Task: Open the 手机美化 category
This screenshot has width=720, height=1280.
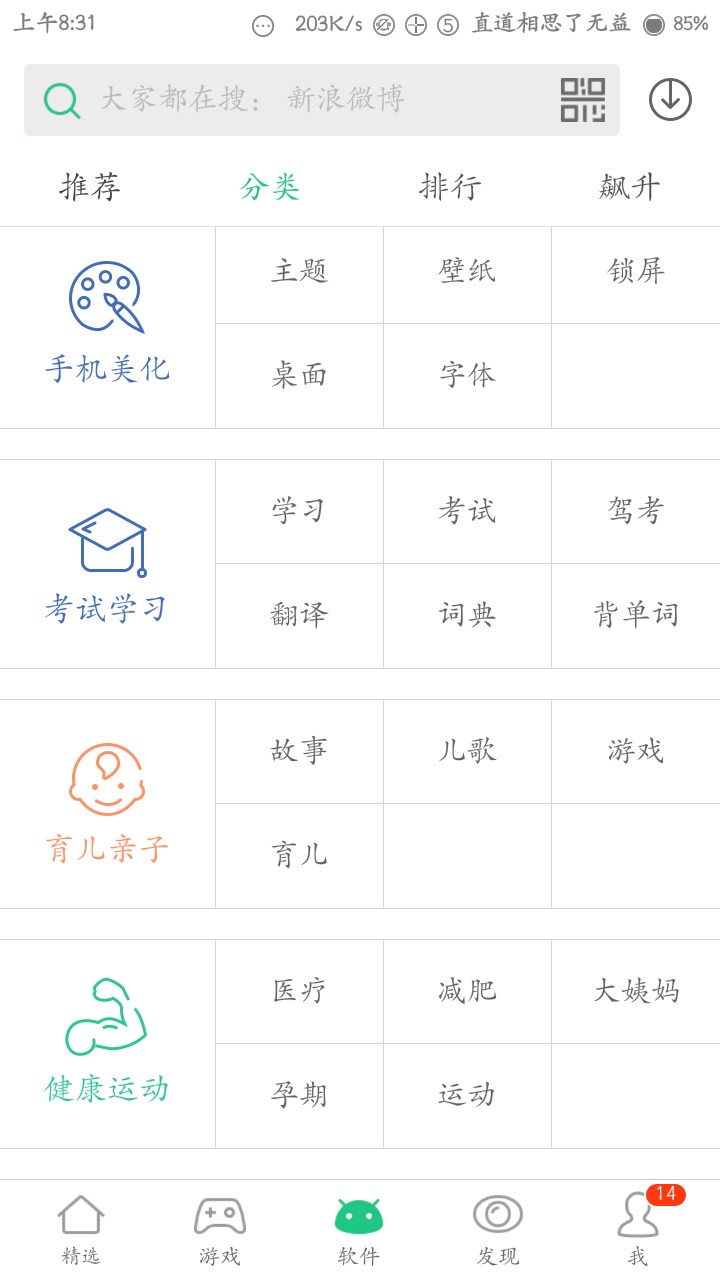Action: click(x=107, y=327)
